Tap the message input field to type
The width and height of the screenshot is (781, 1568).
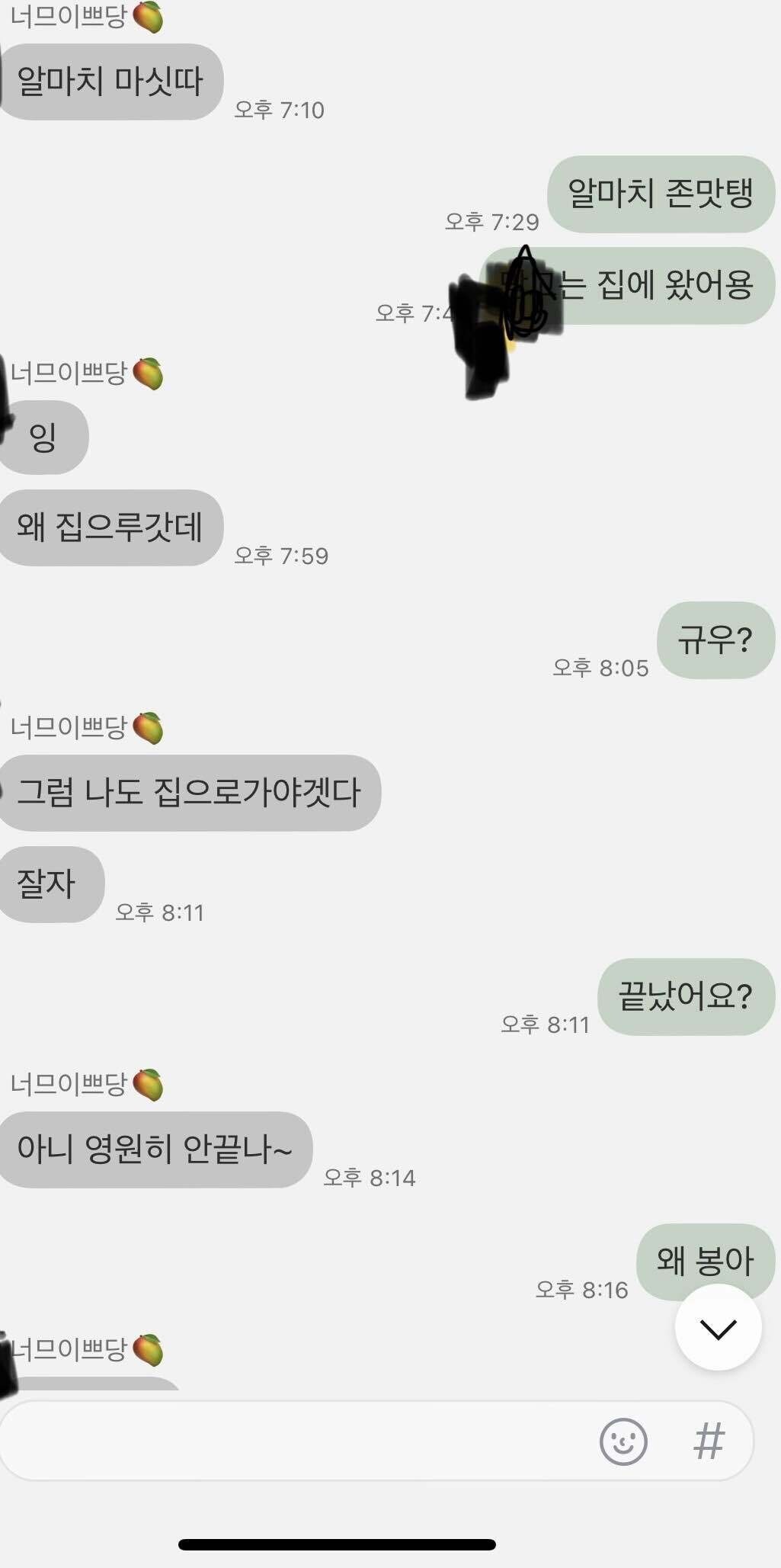305,1441
